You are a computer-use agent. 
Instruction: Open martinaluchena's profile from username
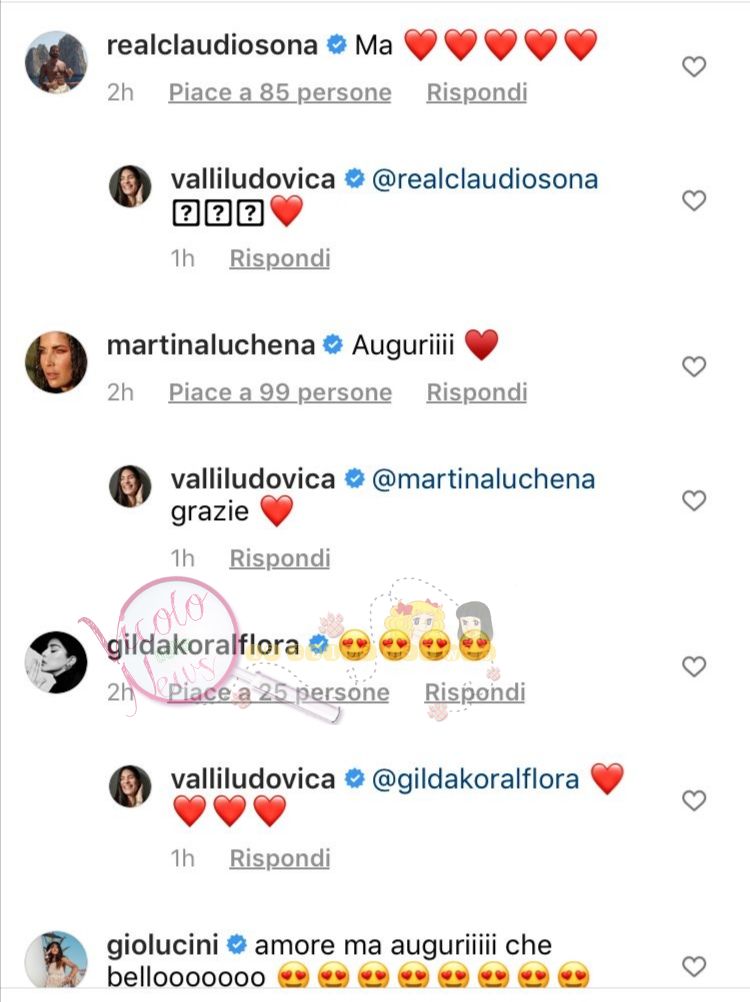211,345
